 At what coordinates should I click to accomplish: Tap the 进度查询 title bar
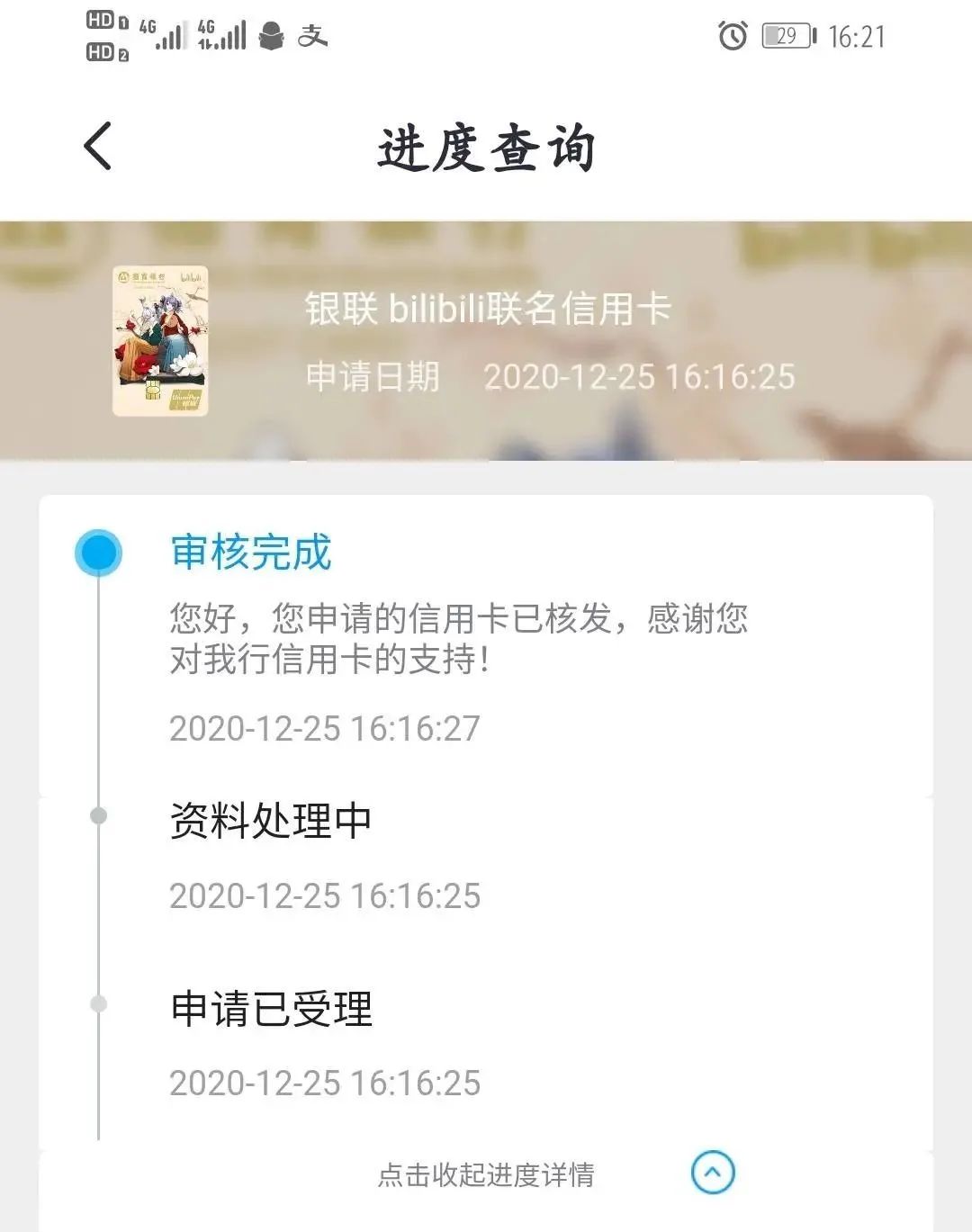[x=486, y=147]
